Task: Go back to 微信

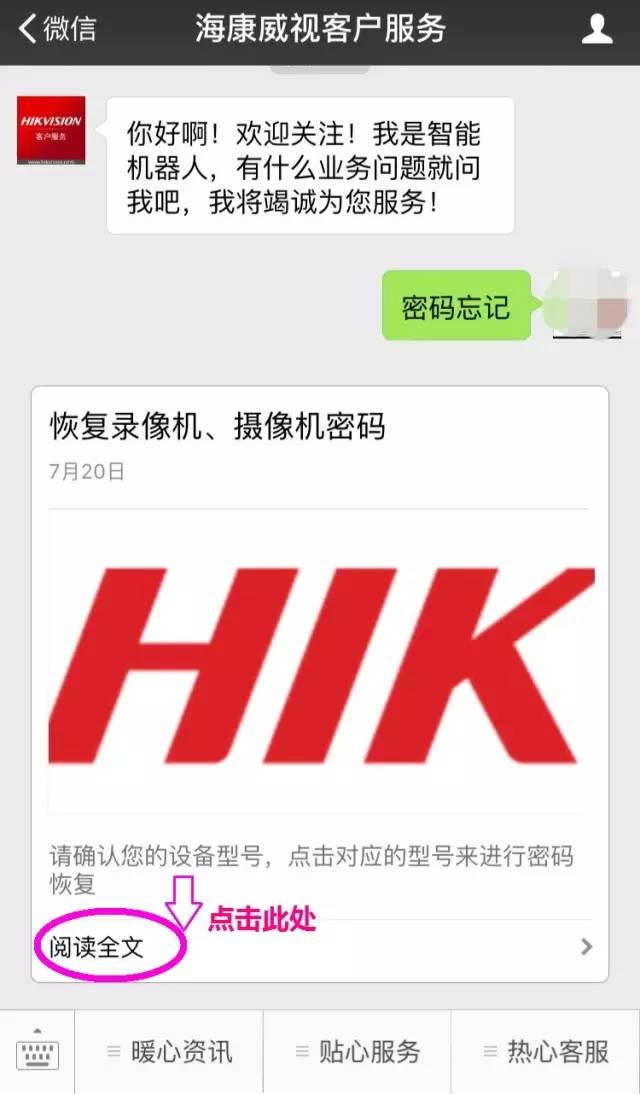Action: 58,29
